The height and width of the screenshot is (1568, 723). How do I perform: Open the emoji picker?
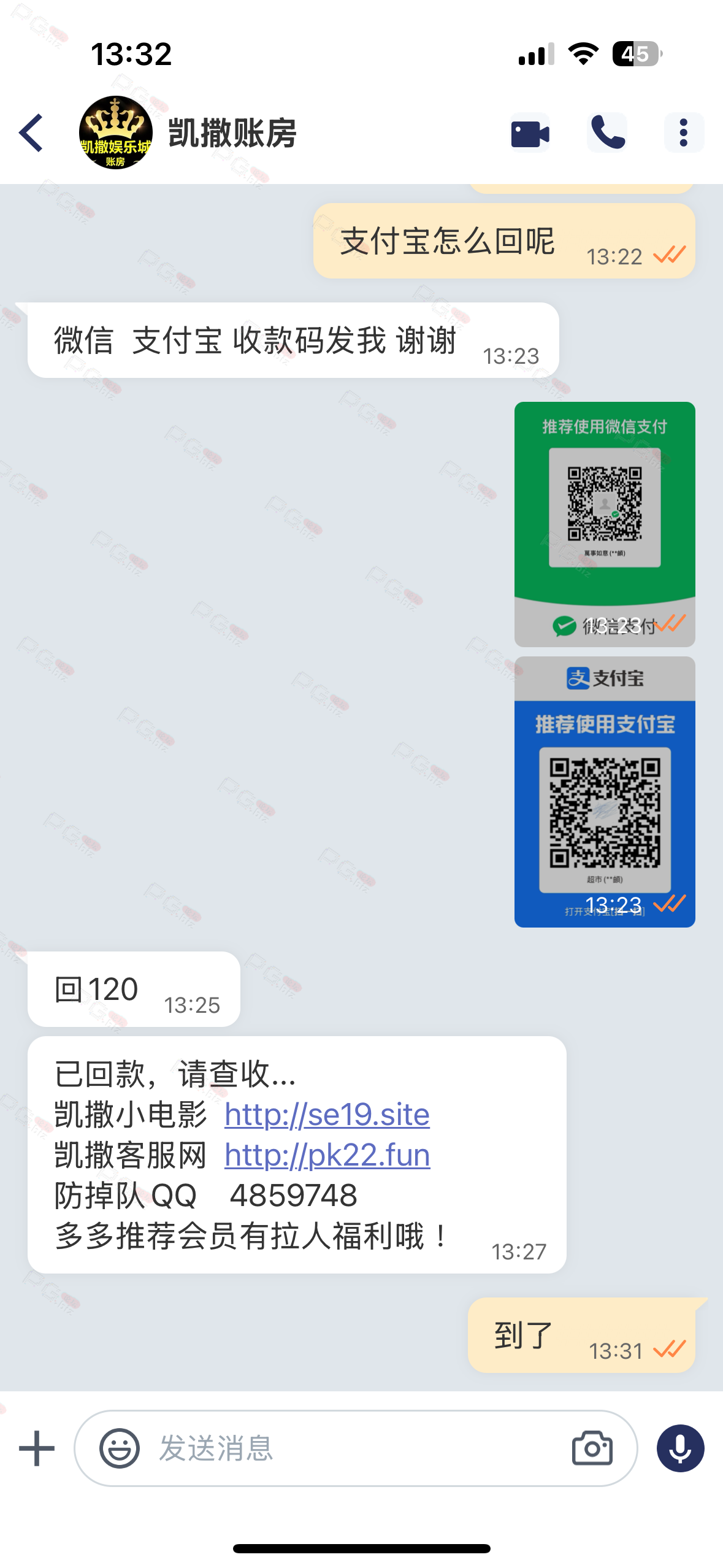120,1448
